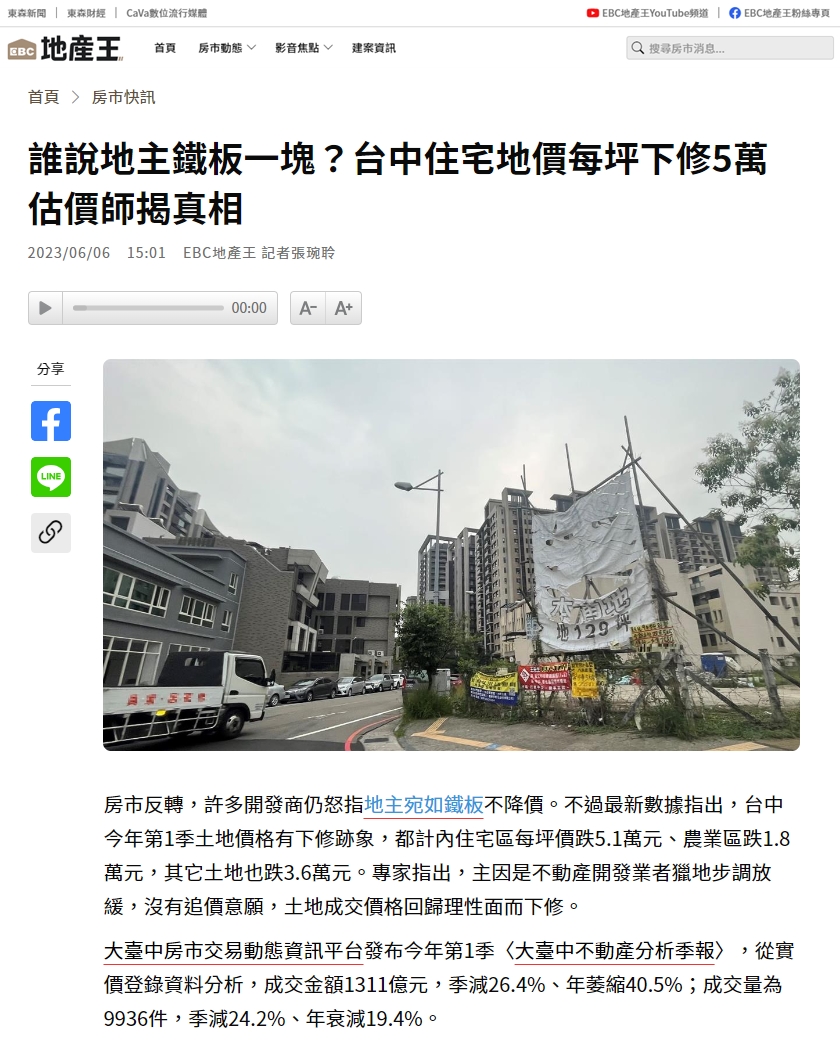This screenshot has height=1045, width=840.
Task: Open 首頁 in navigation menu
Action: [165, 48]
